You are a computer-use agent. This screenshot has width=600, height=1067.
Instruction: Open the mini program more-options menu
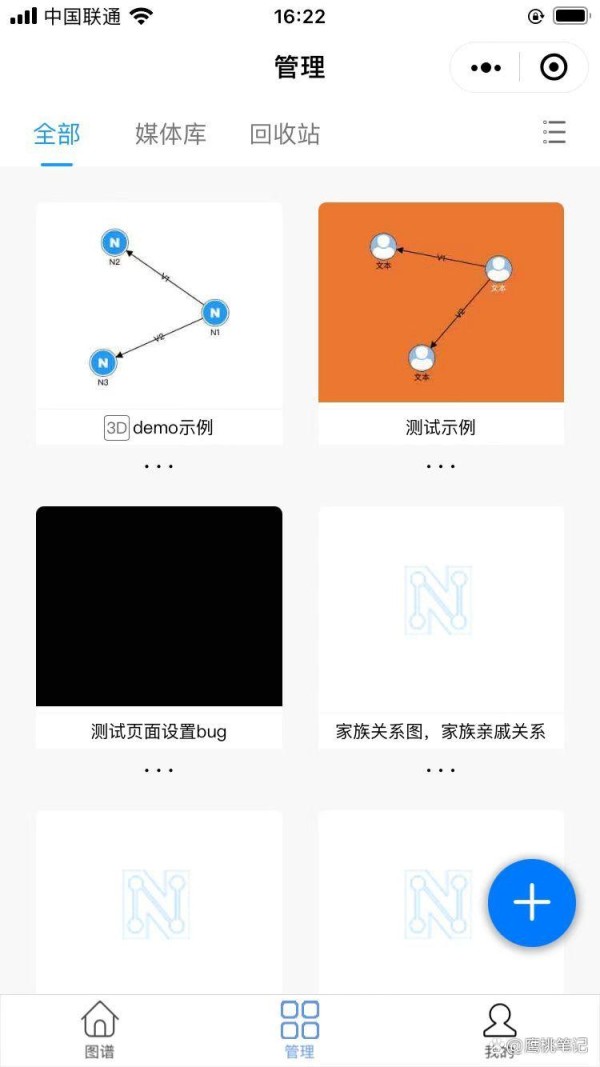point(486,67)
